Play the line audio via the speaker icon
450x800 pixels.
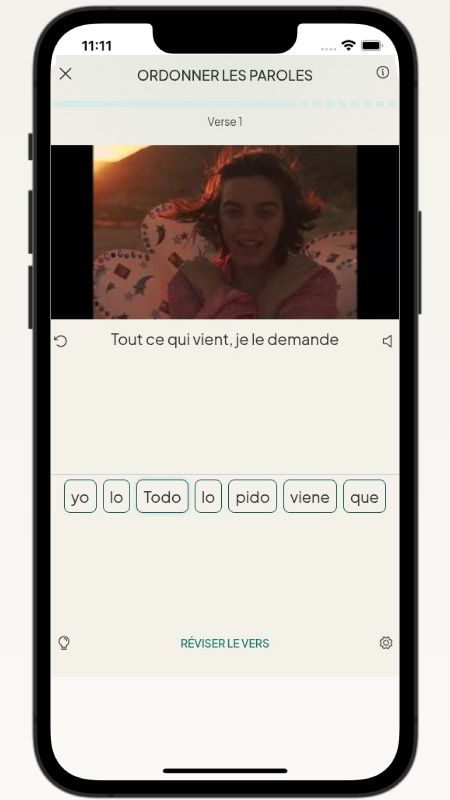(388, 341)
